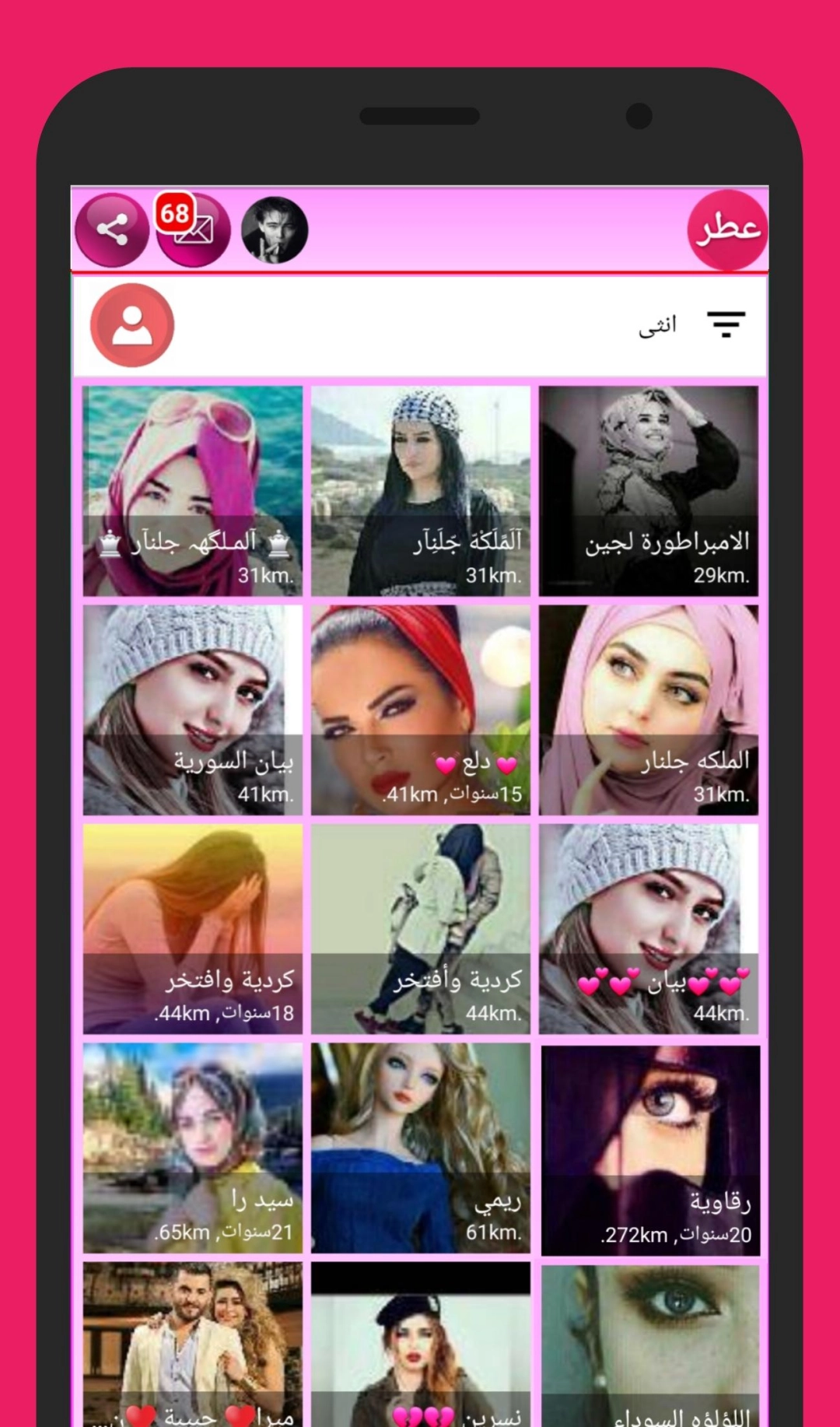Image resolution: width=840 pixels, height=1427 pixels.
Task: Open the كردية وافتخر profile, 18 years old
Action: pyautogui.click(x=193, y=928)
